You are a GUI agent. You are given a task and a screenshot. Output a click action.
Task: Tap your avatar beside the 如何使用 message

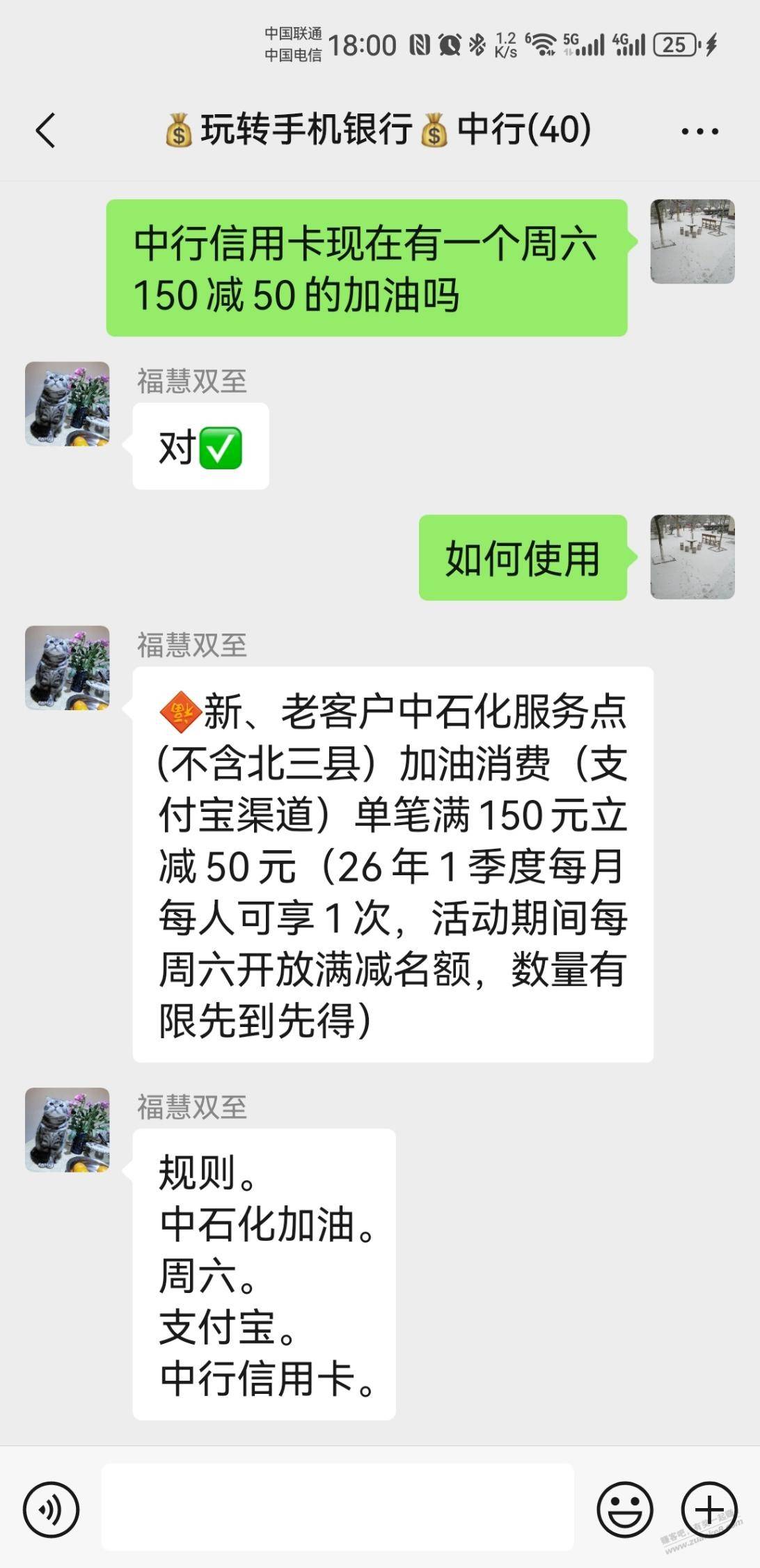(692, 557)
